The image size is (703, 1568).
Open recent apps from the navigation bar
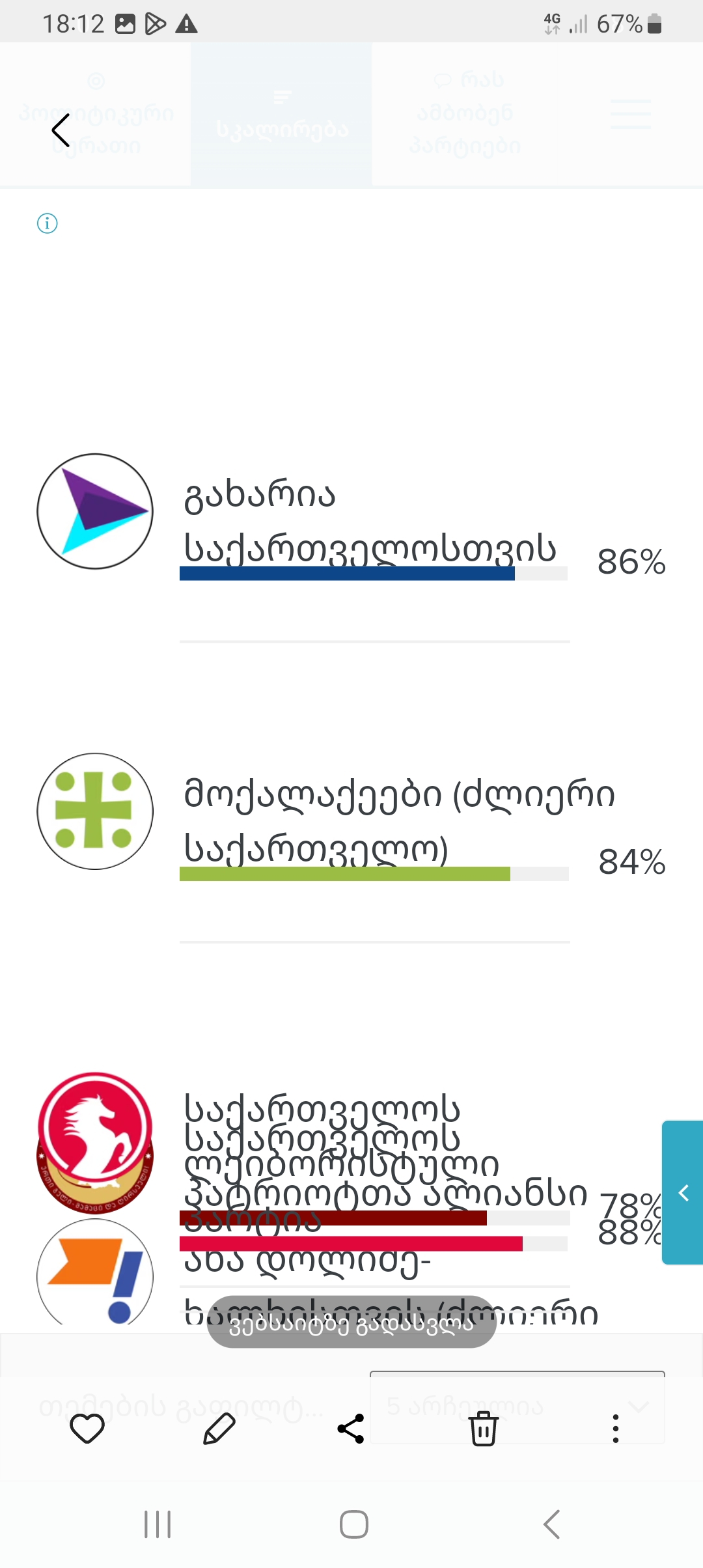click(x=158, y=1524)
